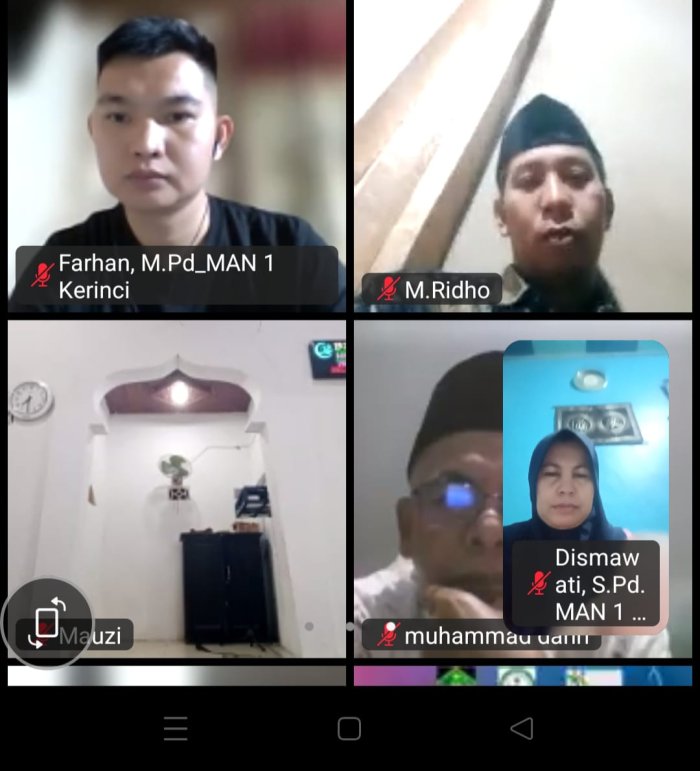700x771 pixels.
Task: Open Farhan, M.Pd_MAN 1 Kerinci video tile
Action: coord(176,156)
